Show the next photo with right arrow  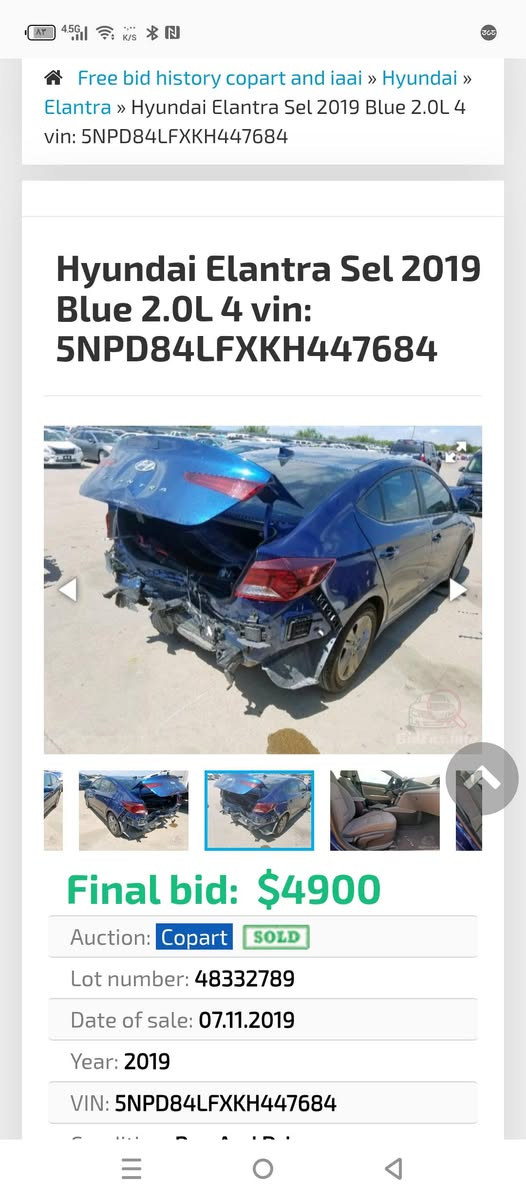pyautogui.click(x=457, y=589)
